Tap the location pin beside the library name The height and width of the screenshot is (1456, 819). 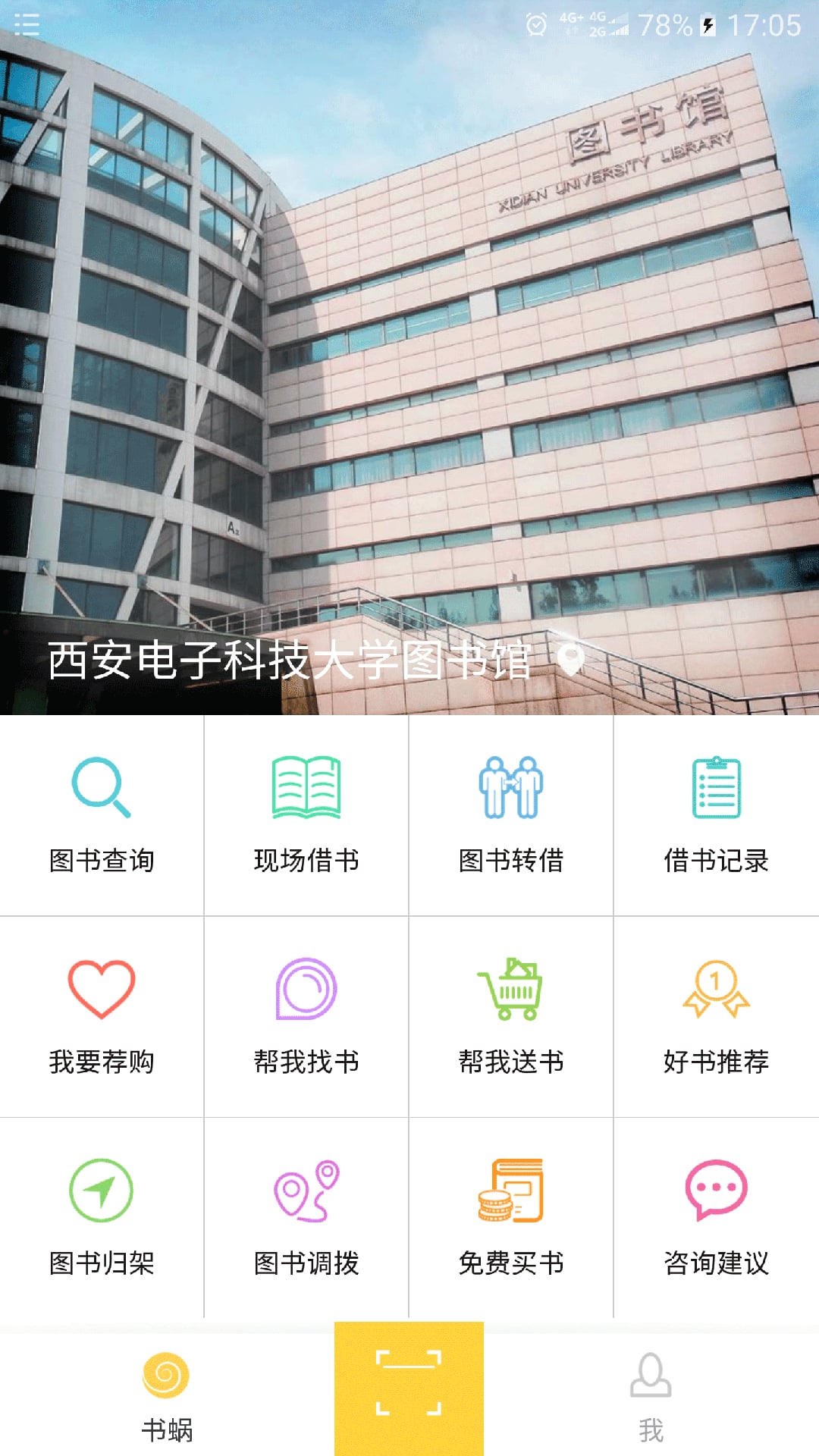pyautogui.click(x=570, y=659)
